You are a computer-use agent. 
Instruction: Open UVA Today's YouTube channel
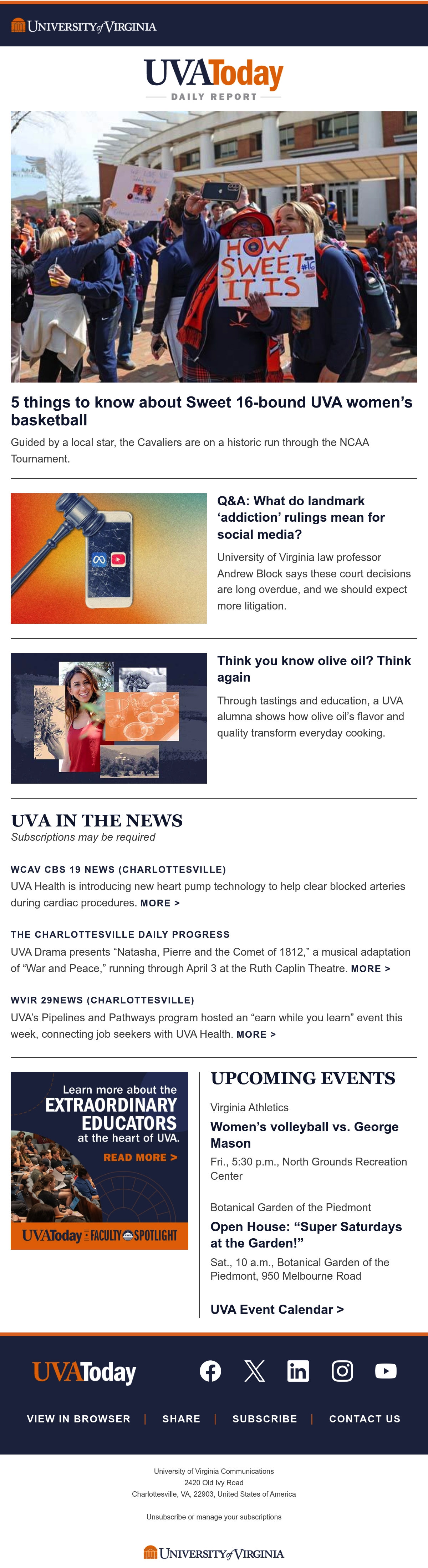click(x=386, y=1371)
